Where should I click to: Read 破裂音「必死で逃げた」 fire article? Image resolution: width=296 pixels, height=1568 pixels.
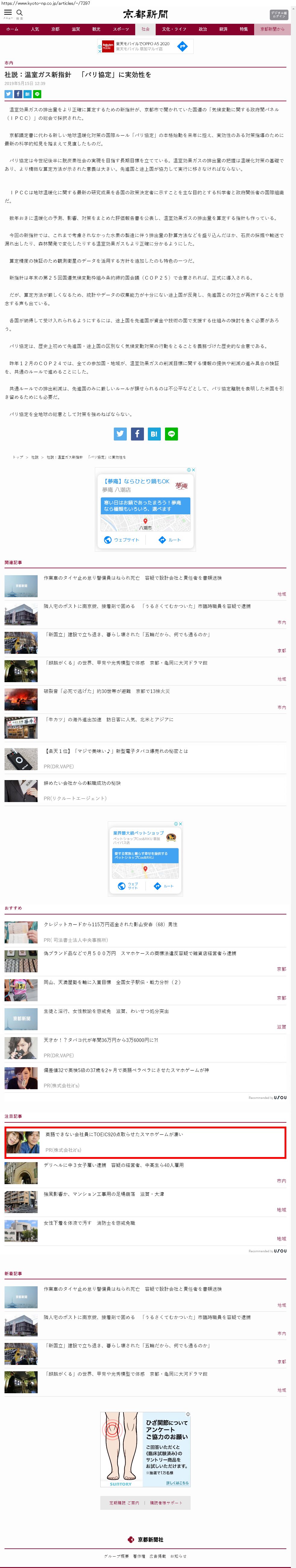coord(106,691)
